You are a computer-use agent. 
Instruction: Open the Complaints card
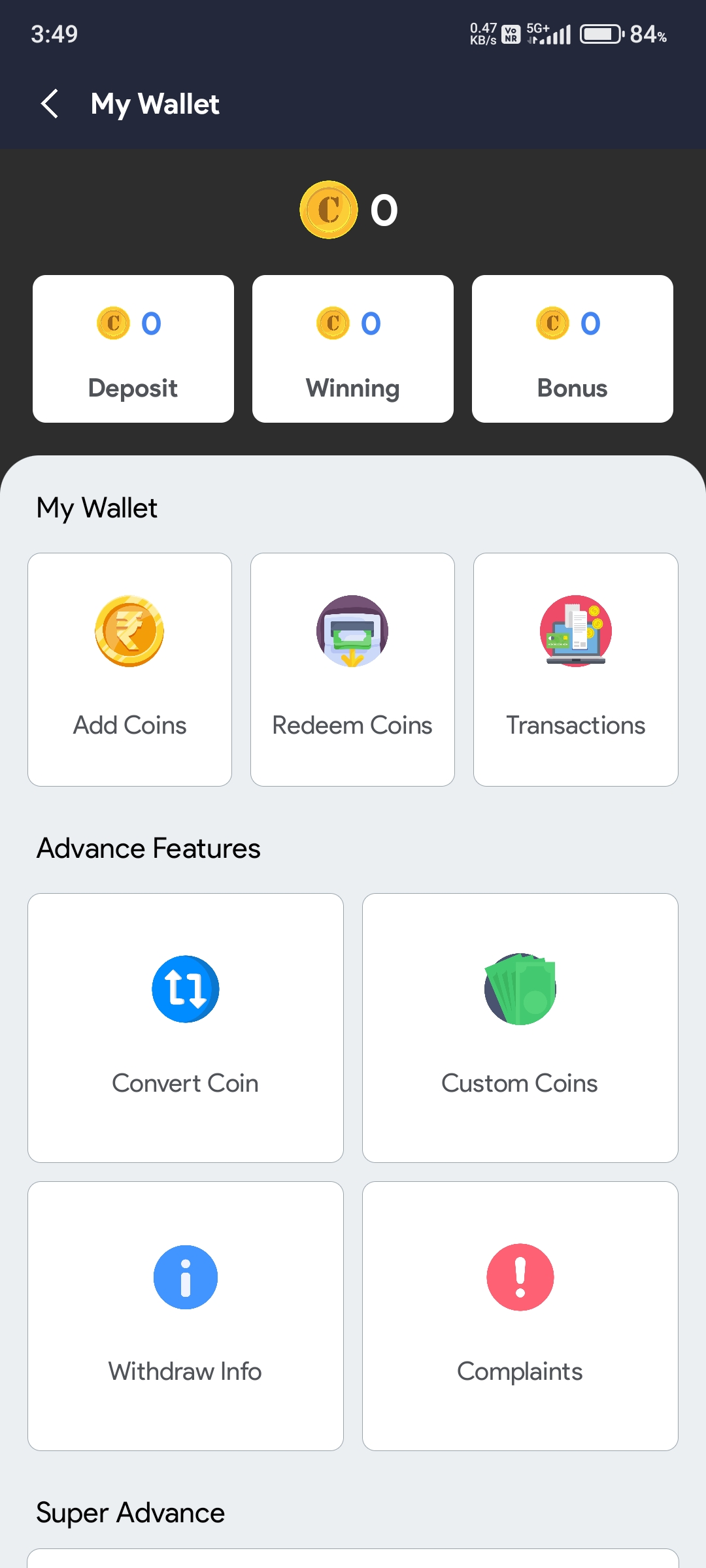(520, 1316)
